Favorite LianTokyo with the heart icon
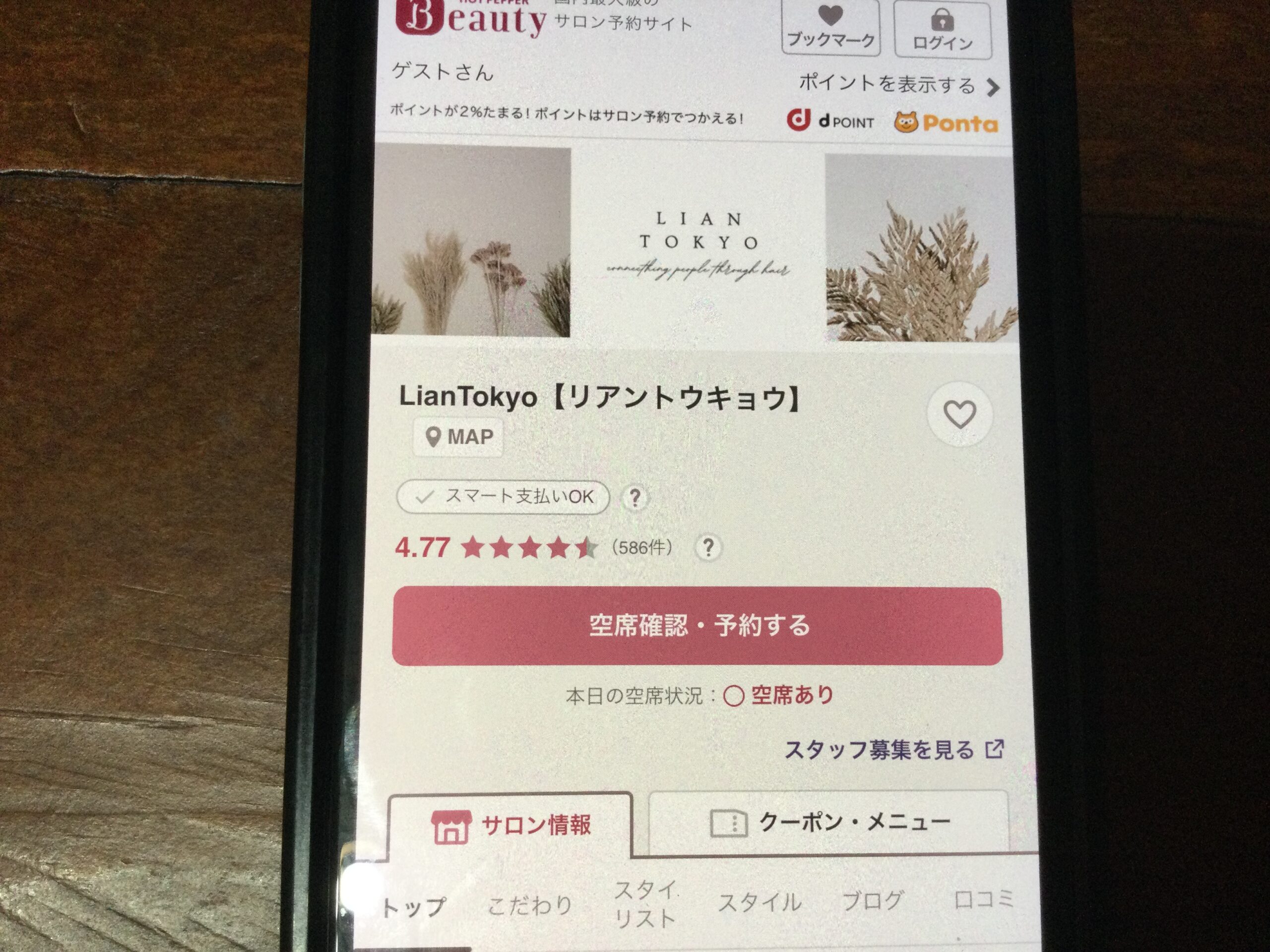Image resolution: width=1270 pixels, height=952 pixels. (959, 414)
